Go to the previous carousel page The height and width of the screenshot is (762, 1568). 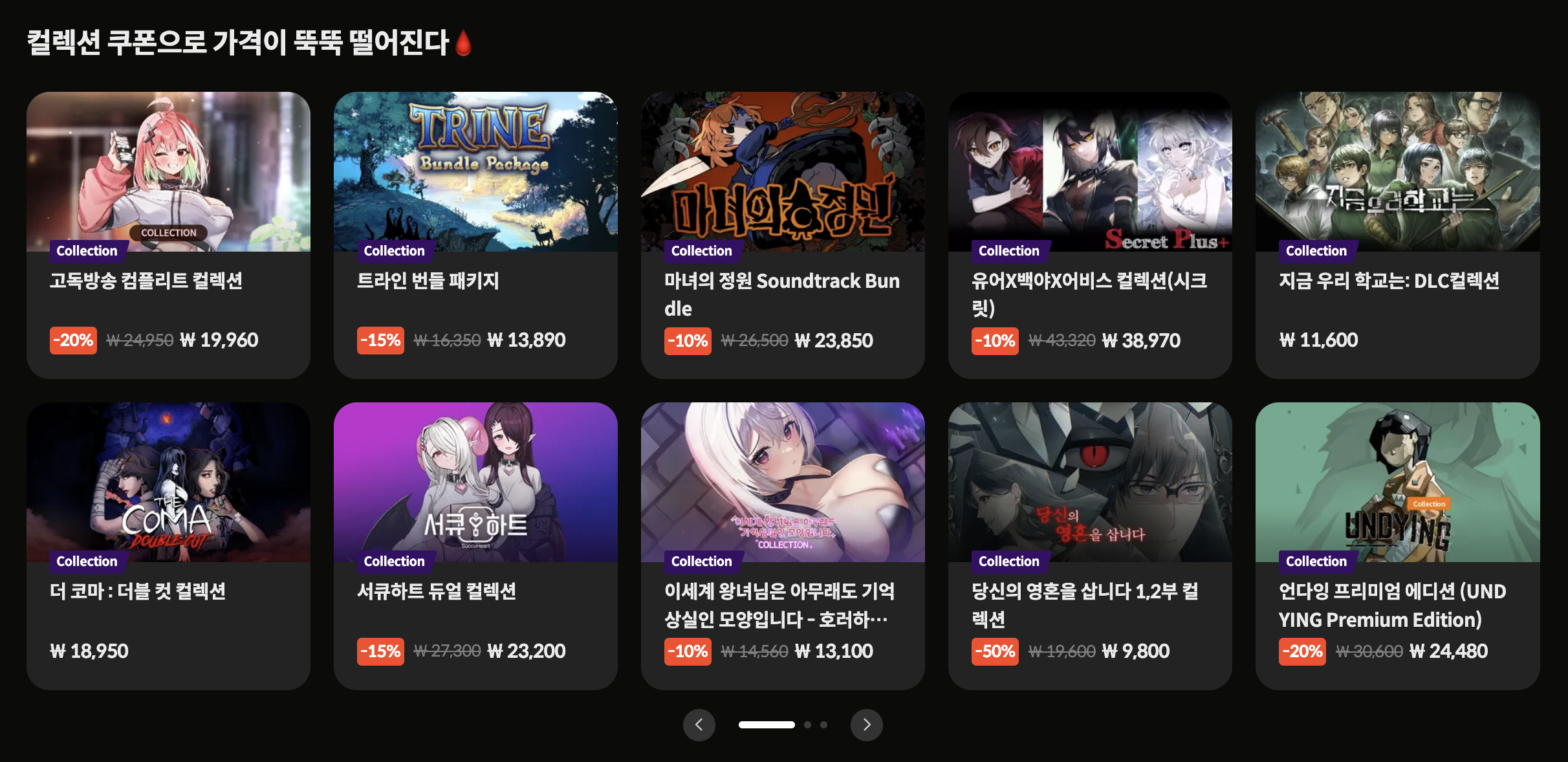[x=699, y=725]
